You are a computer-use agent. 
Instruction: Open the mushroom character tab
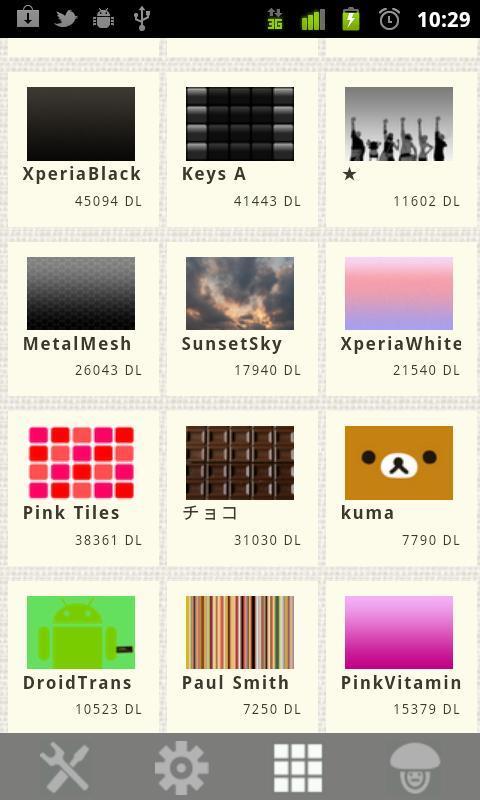click(415, 767)
